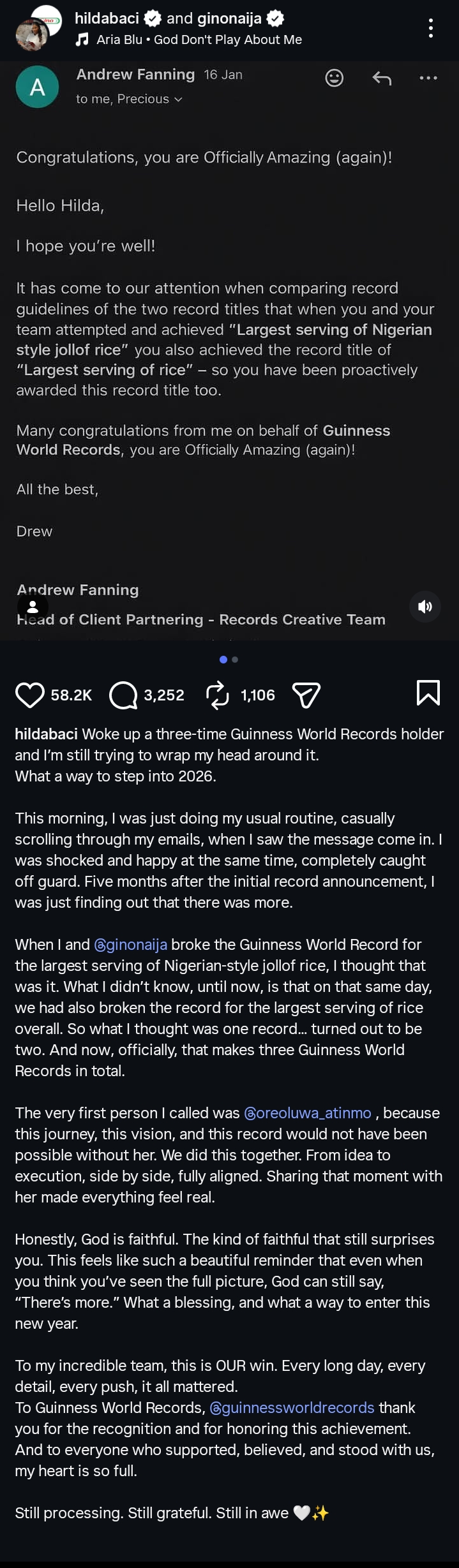Bookmark this post

pyautogui.click(x=428, y=693)
